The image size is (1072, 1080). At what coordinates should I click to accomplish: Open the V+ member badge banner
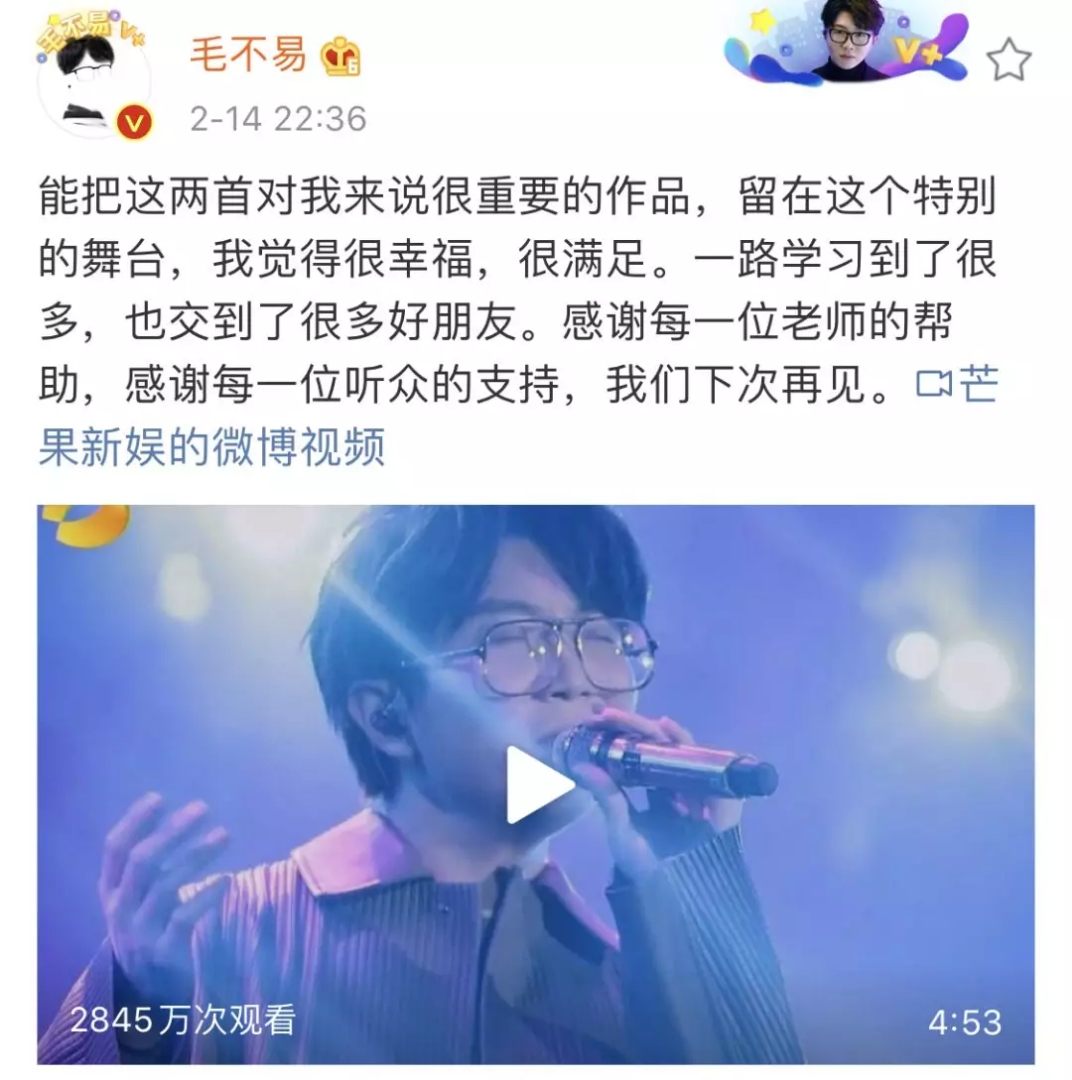coord(846,45)
